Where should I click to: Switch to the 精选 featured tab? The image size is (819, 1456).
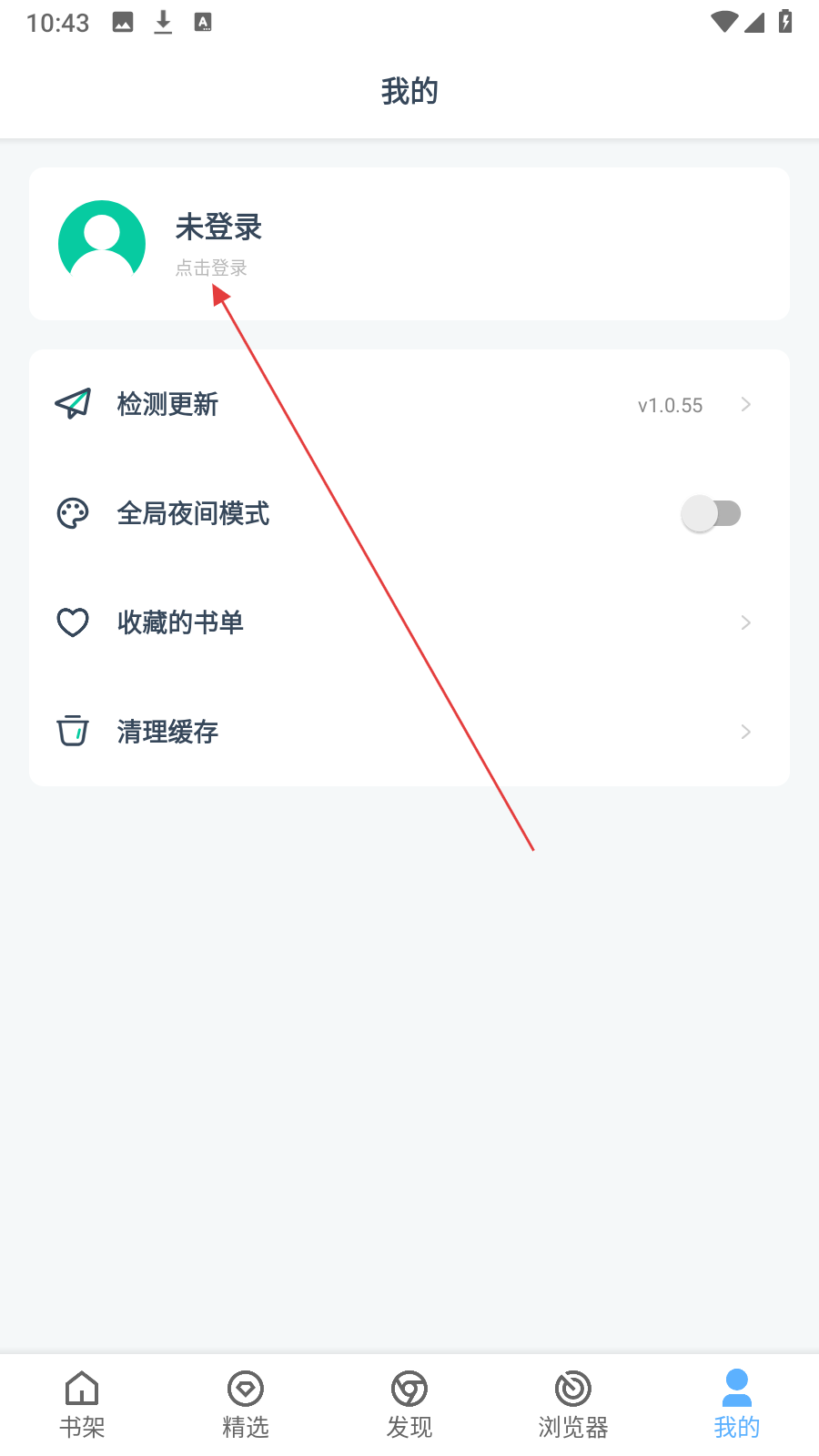(246, 1404)
